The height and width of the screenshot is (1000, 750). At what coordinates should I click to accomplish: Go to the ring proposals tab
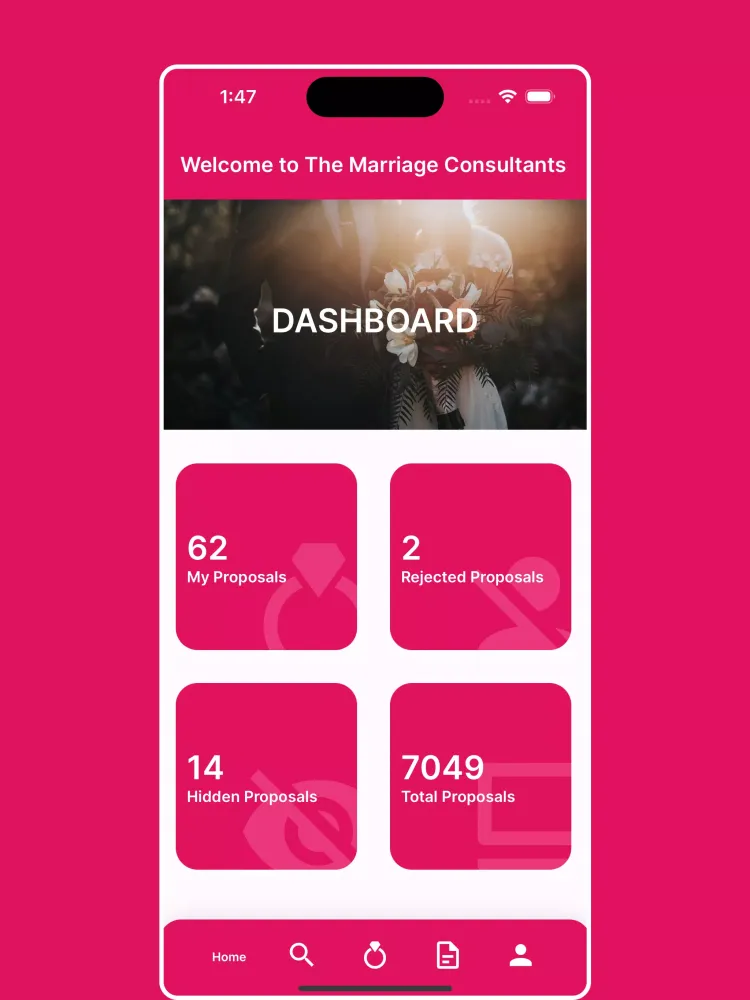375,956
